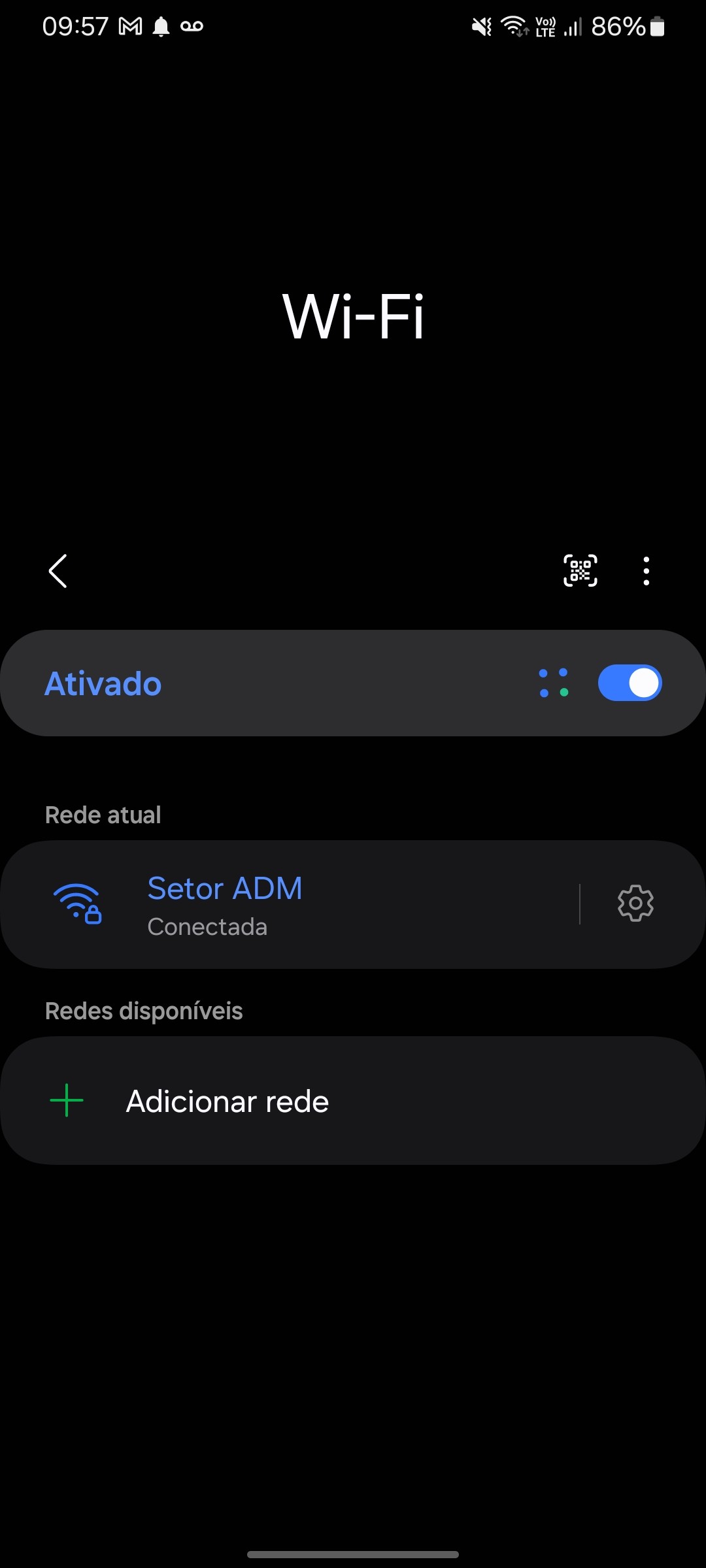The height and width of the screenshot is (1568, 706).
Task: Turn off the Wi-Fi switch
Action: coord(630,683)
